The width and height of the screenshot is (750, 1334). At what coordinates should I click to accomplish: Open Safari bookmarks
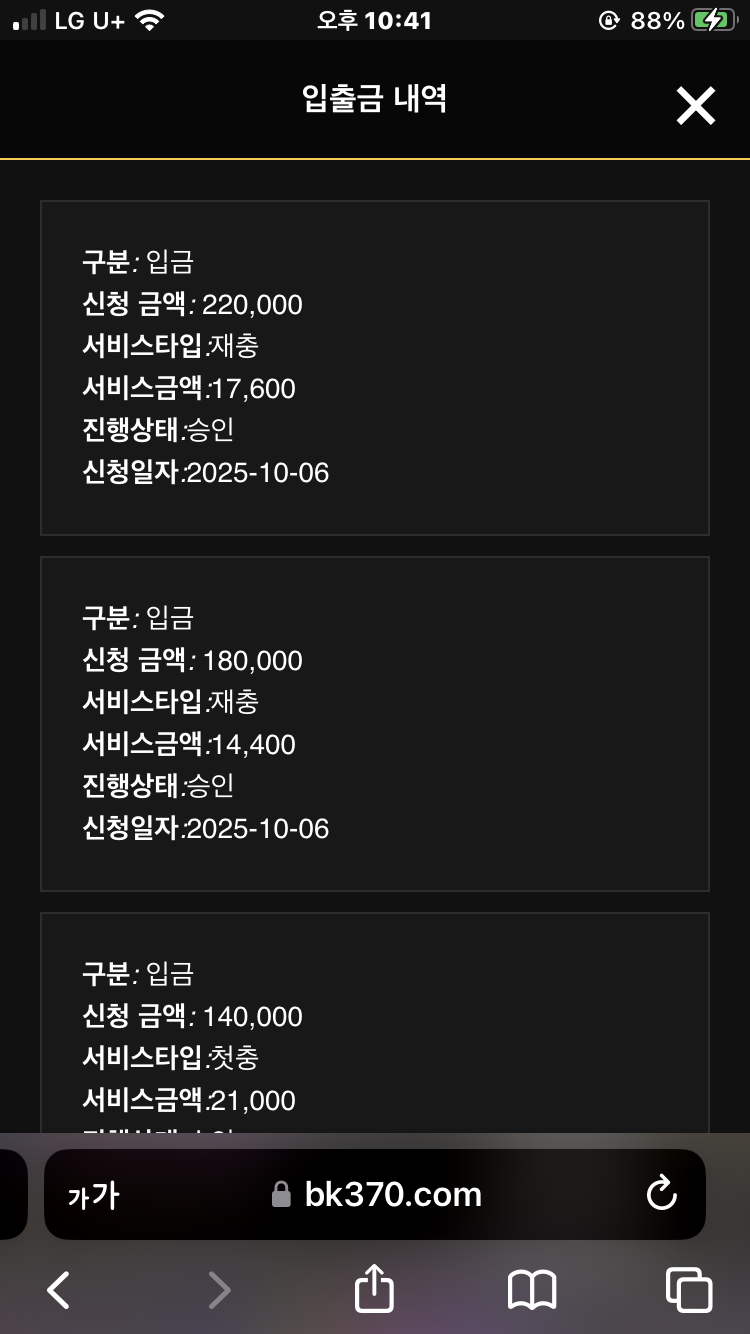tap(531, 1290)
